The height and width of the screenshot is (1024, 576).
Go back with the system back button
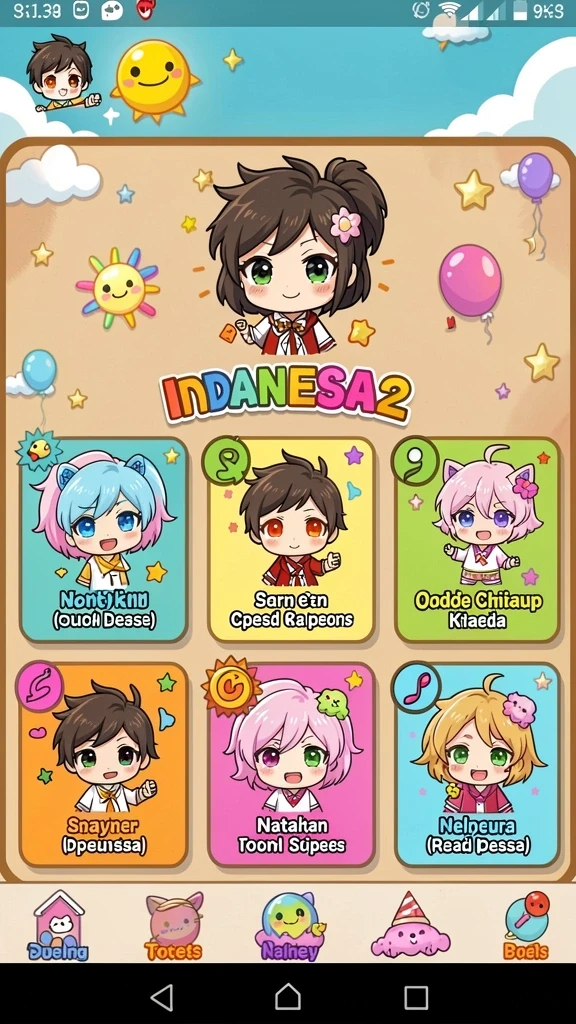(161, 997)
